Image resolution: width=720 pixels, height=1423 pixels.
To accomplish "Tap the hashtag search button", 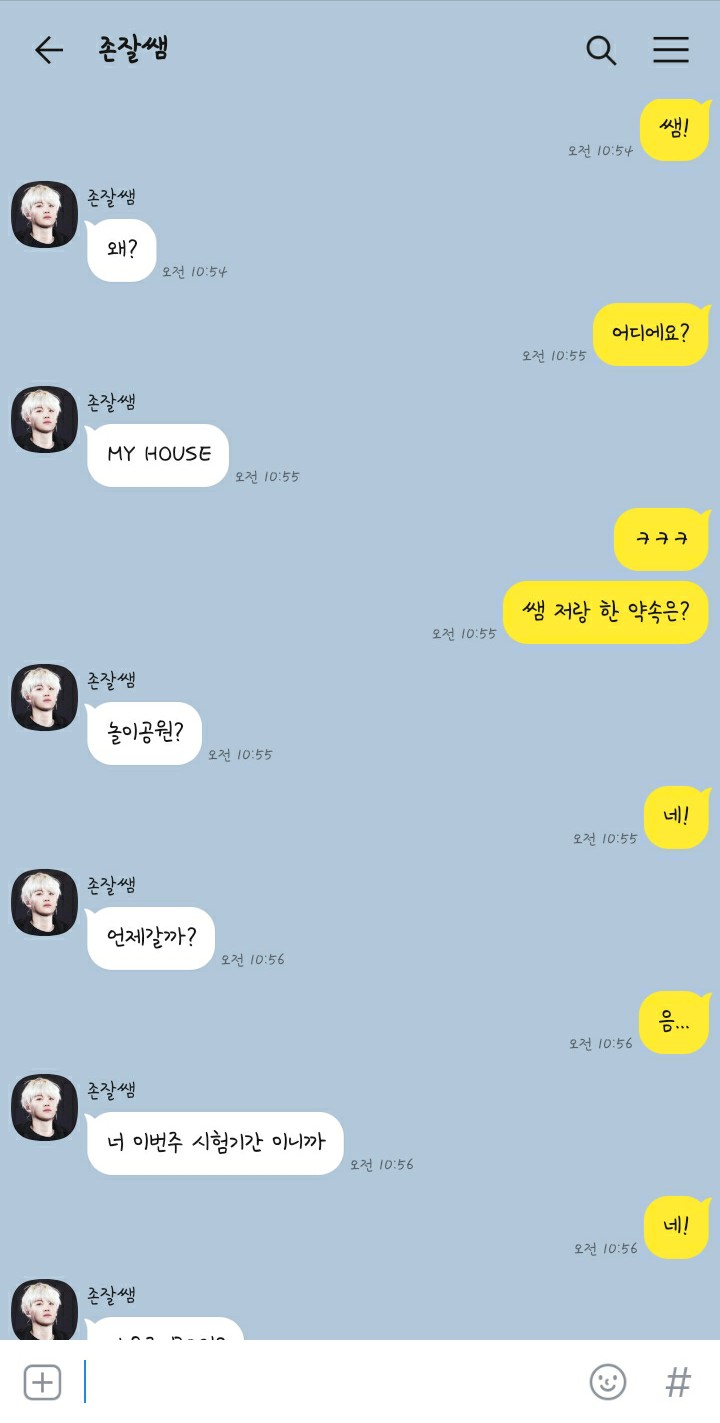I will tap(678, 1382).
